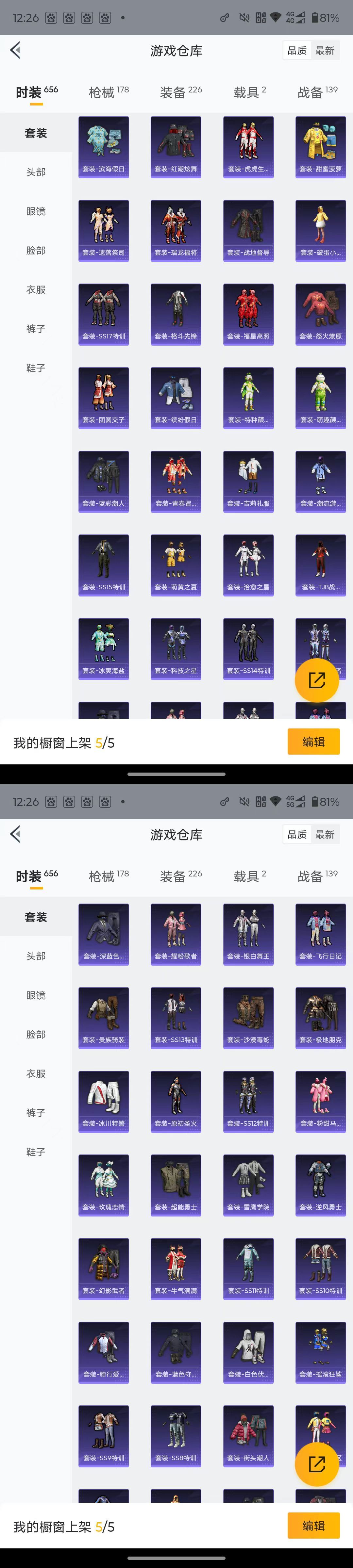
Task: Select the 套装-福星高照 outfit
Action: point(248,314)
